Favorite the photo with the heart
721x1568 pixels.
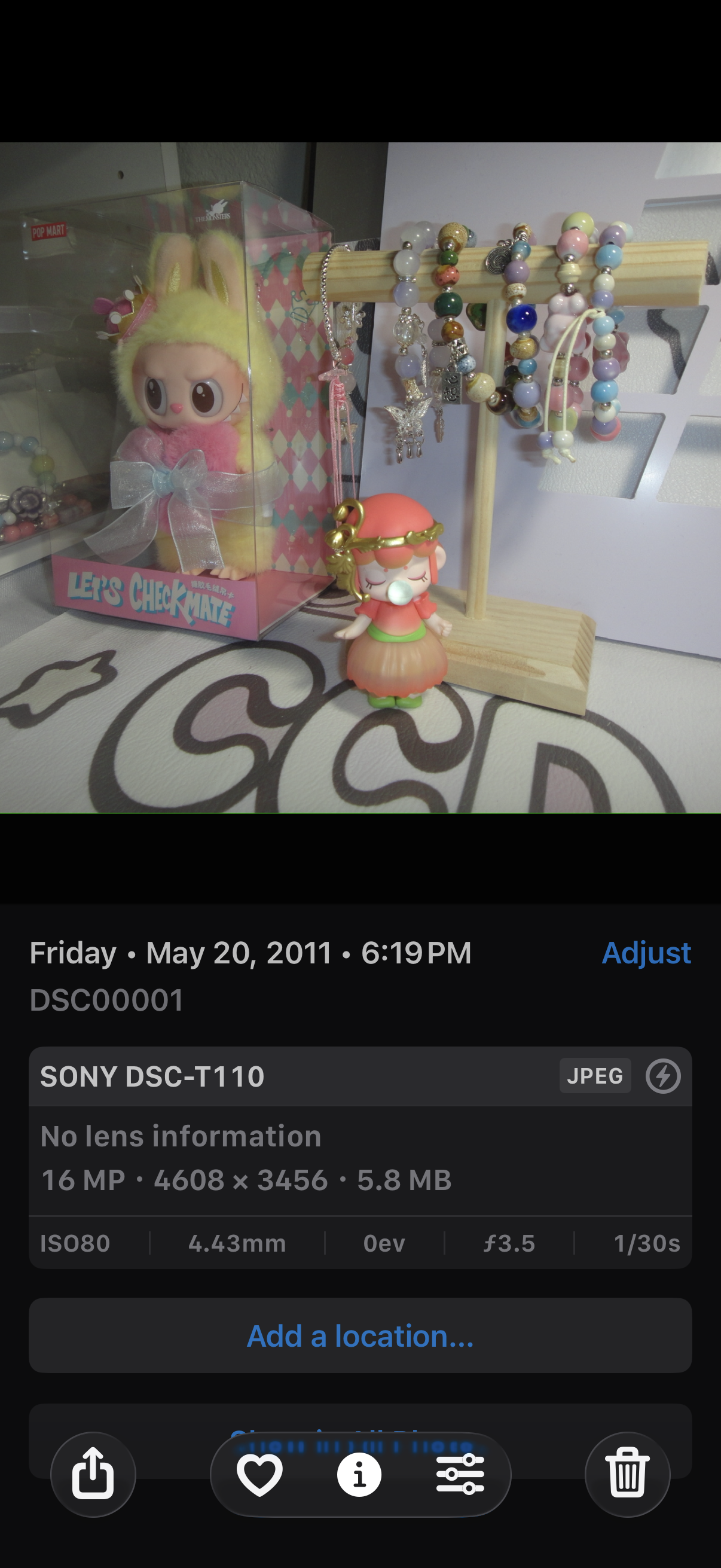point(260,1475)
